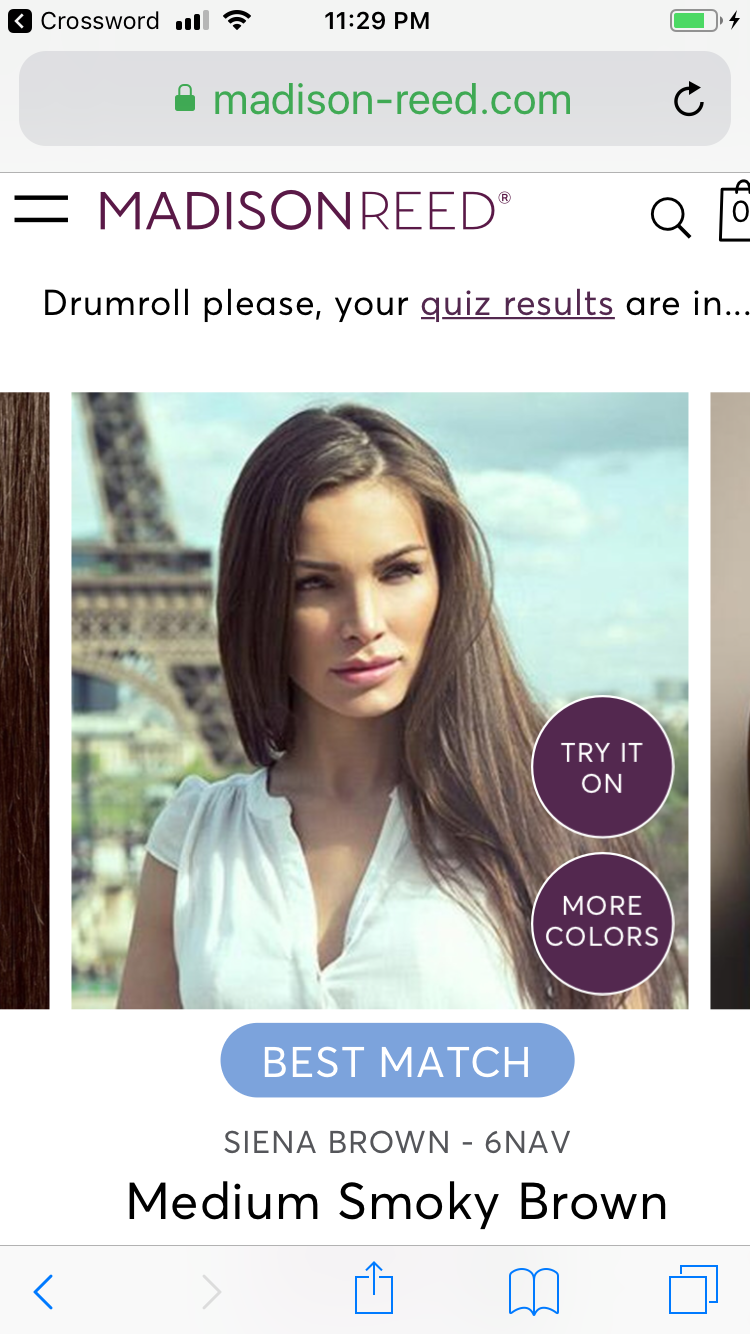Reload the madison-reed.com page
Screen dimensions: 750x1334
[x=689, y=99]
